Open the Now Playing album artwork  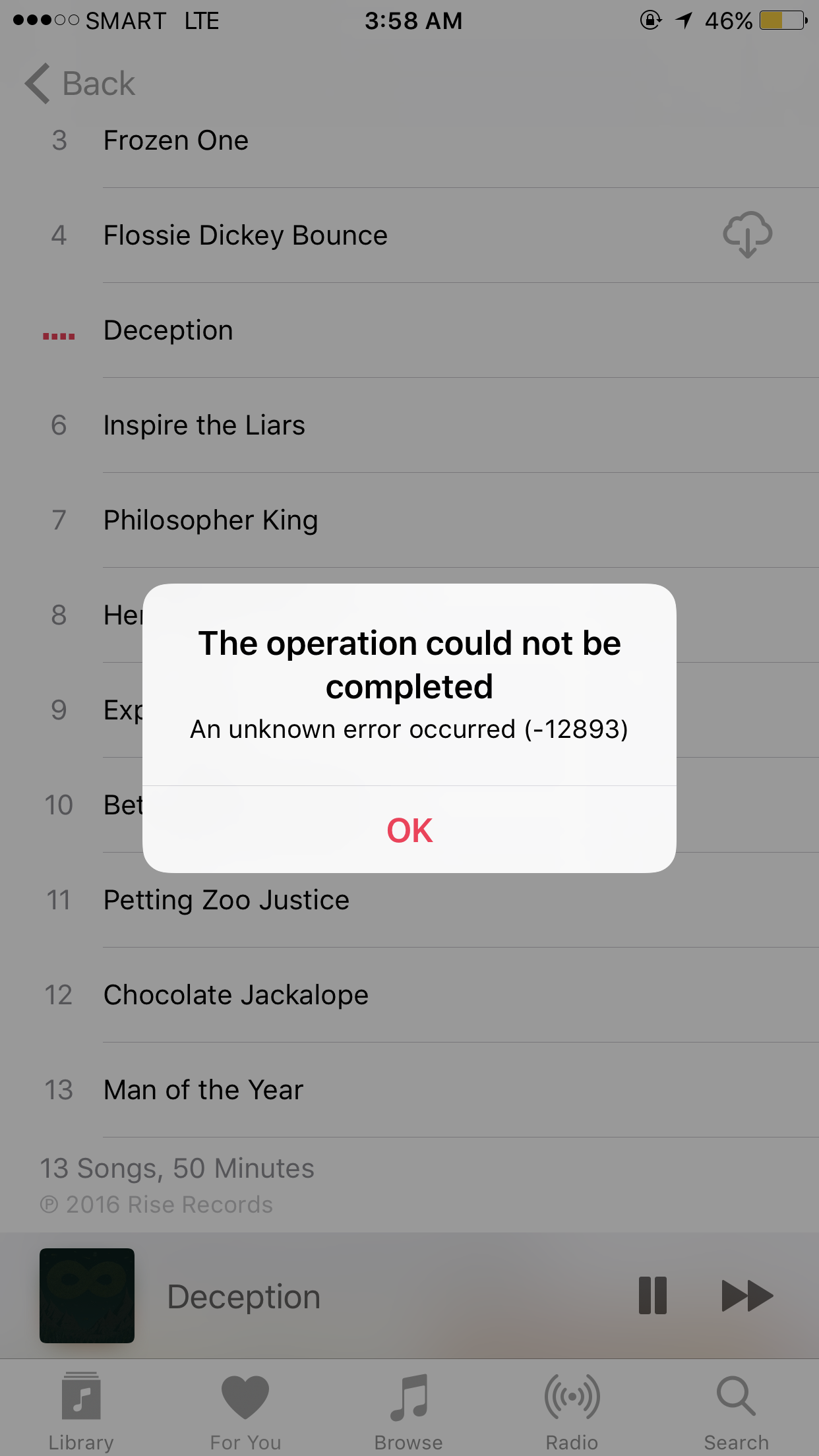(87, 1296)
